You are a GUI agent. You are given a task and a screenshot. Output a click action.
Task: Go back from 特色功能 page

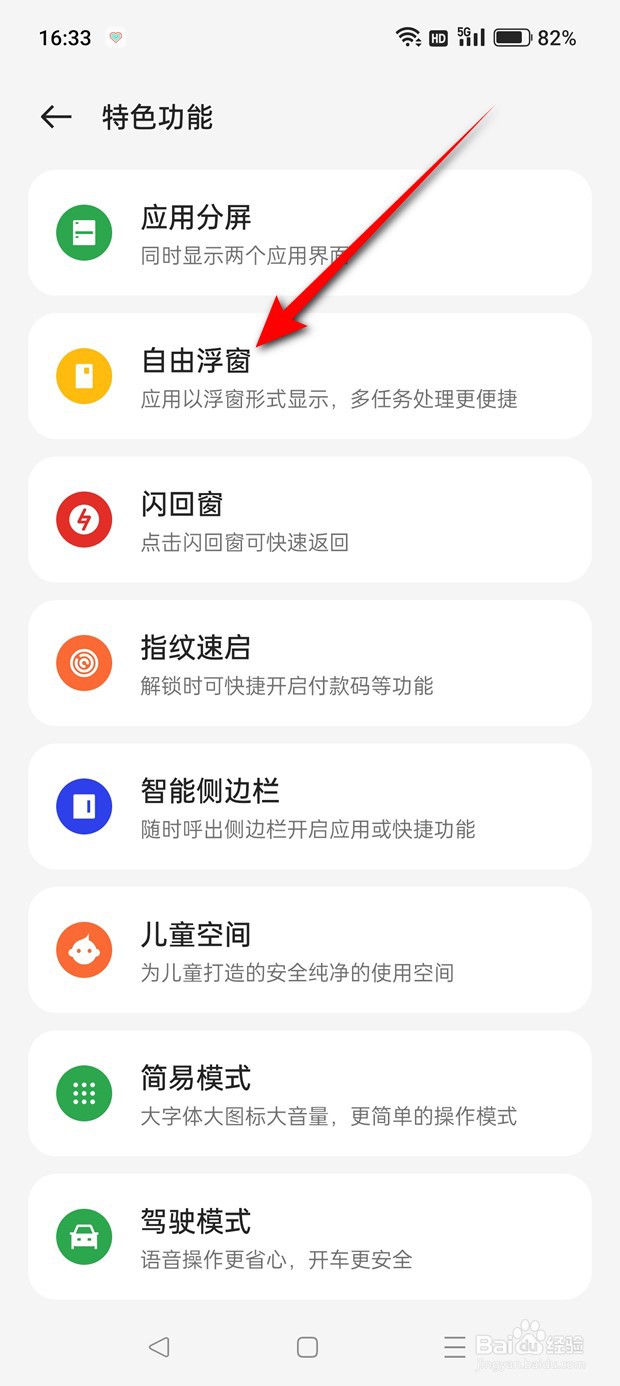tap(56, 117)
